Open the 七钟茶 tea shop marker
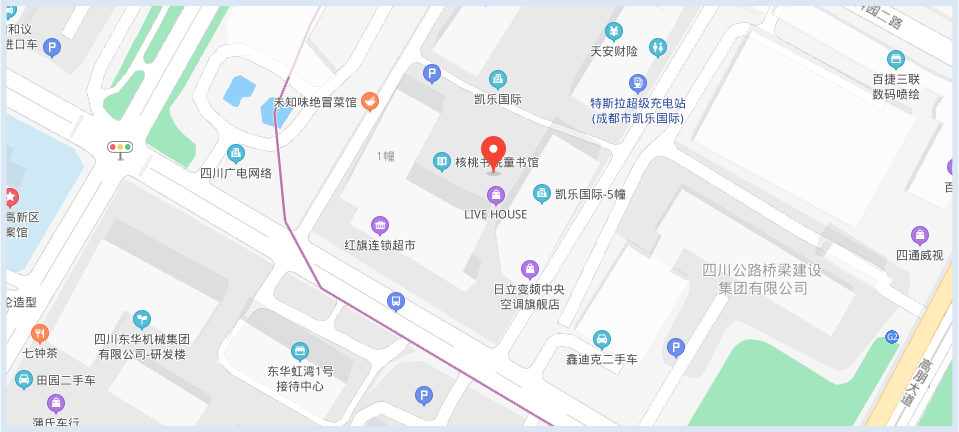 point(40,333)
